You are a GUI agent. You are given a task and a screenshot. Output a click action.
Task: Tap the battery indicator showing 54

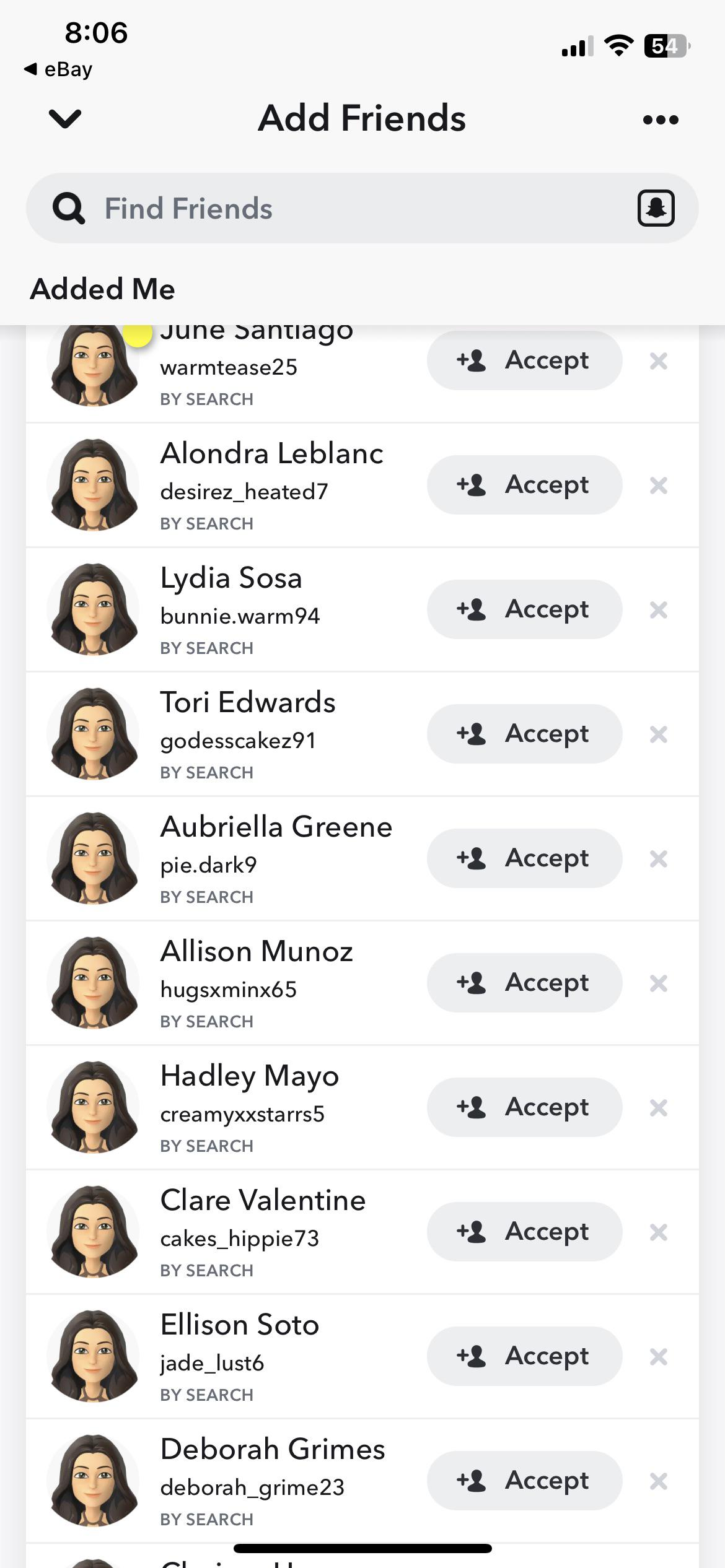pyautogui.click(x=666, y=45)
